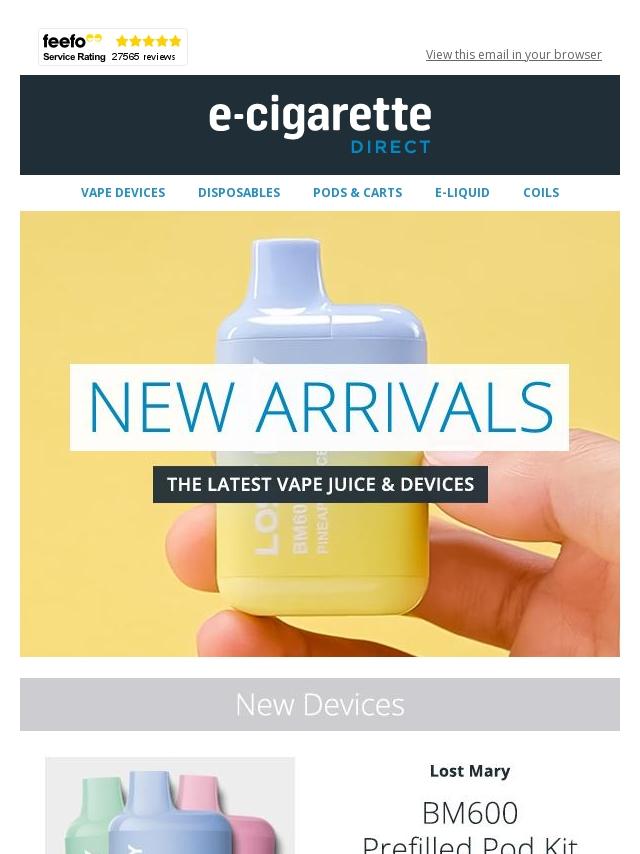Browse the E-Liquid category
Screen dimensions: 640x854
click(x=462, y=193)
